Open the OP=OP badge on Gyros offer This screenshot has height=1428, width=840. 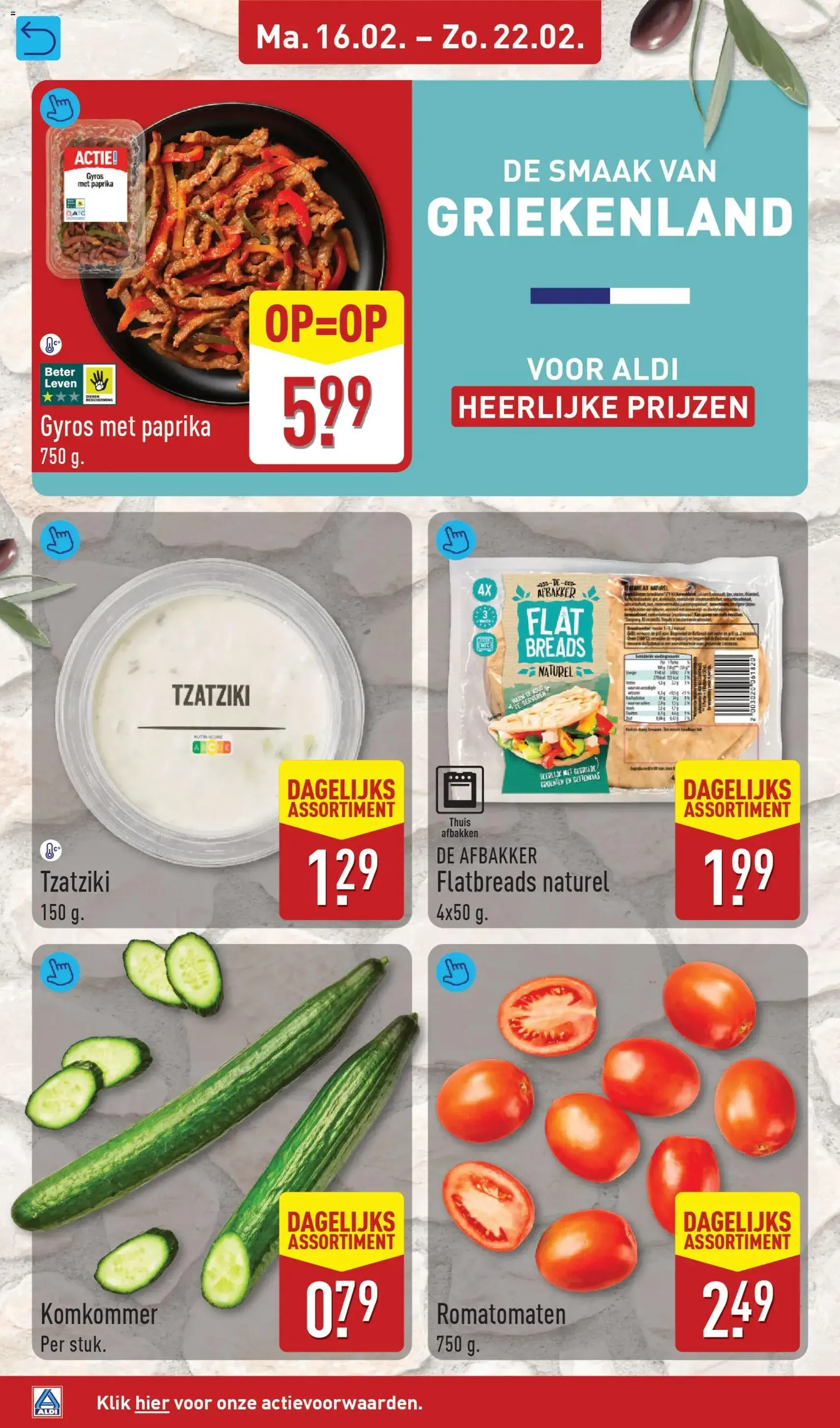point(327,323)
